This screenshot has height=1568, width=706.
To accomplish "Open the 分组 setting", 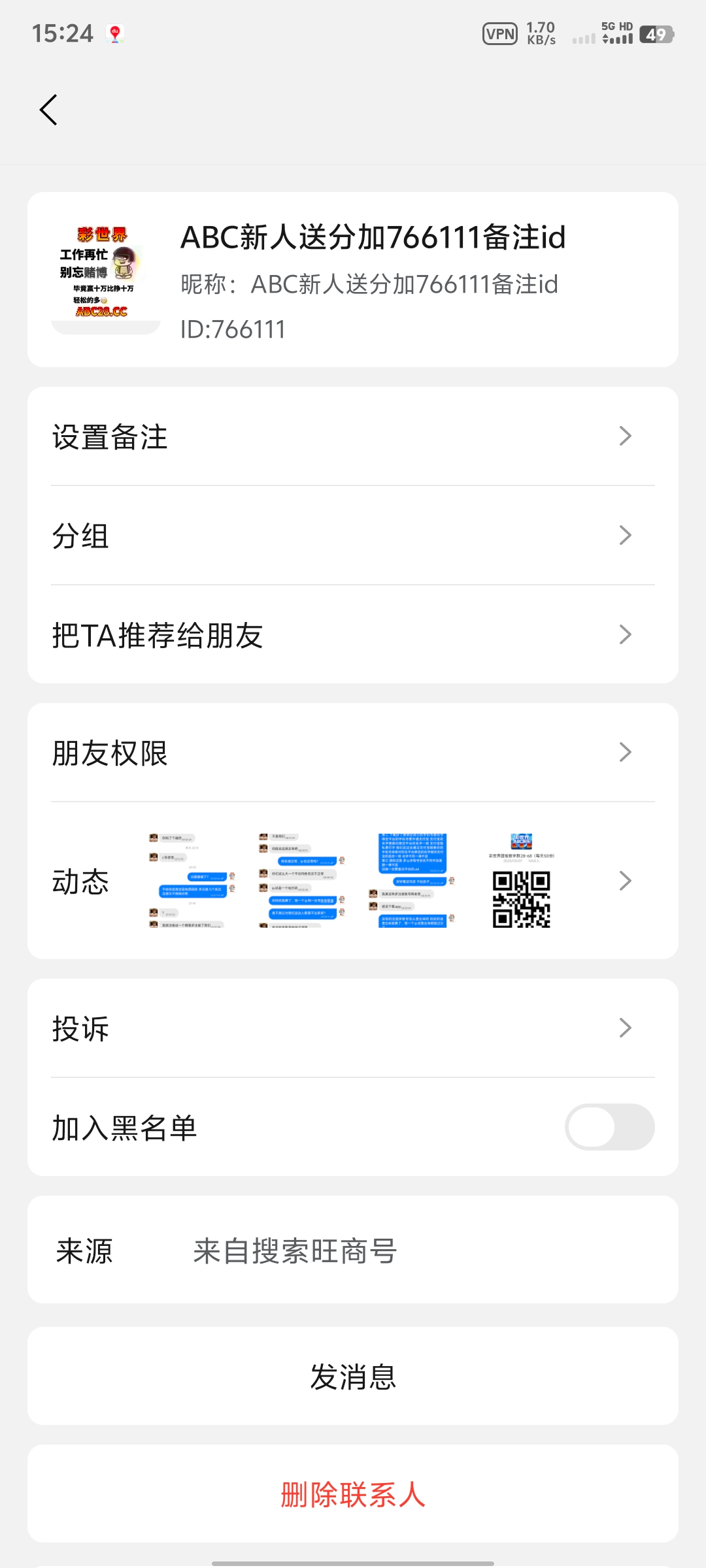I will pyautogui.click(x=353, y=536).
